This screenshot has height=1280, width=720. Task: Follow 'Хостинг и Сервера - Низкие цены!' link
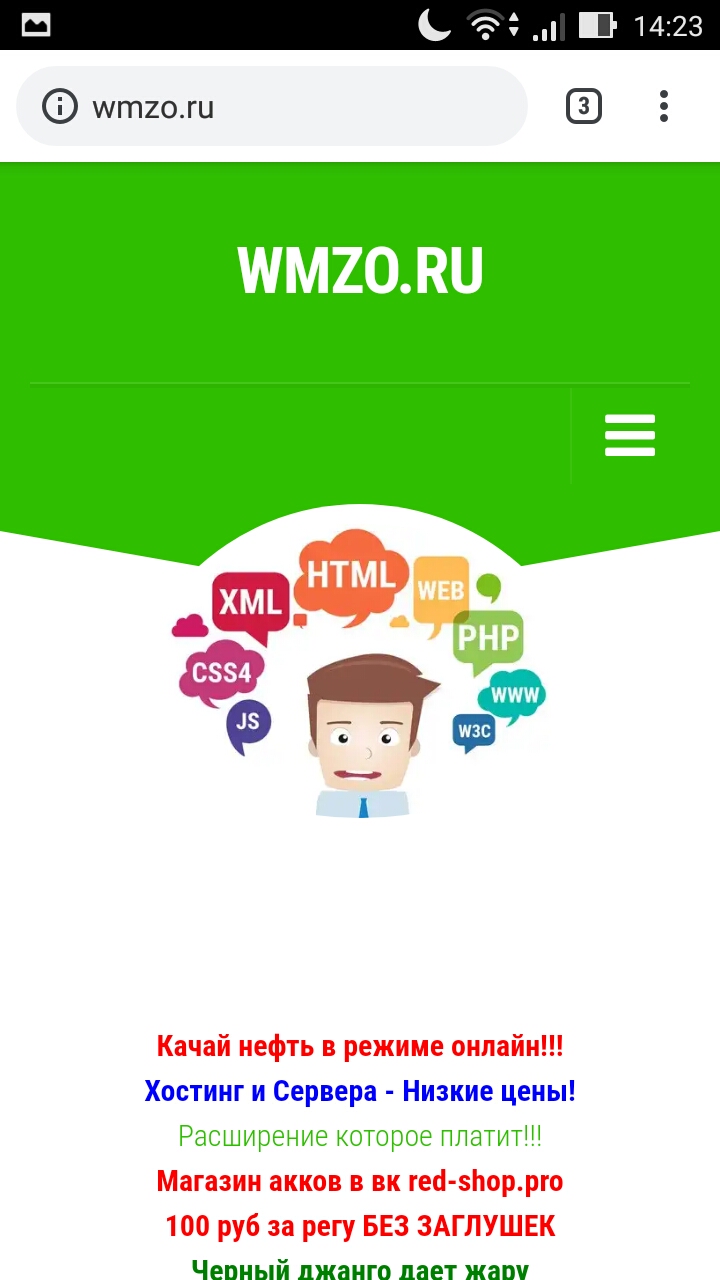click(360, 1091)
